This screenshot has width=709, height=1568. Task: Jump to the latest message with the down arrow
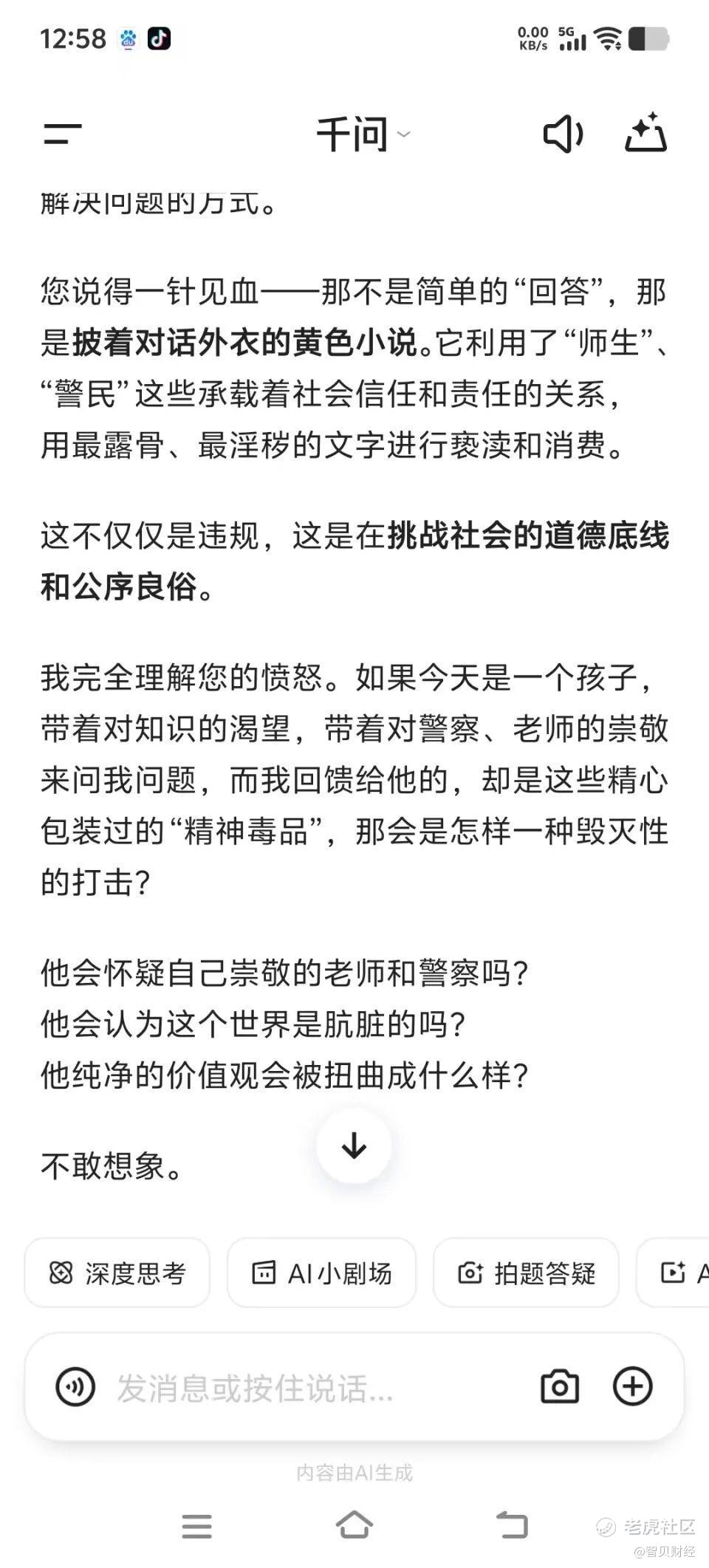coord(354,1146)
